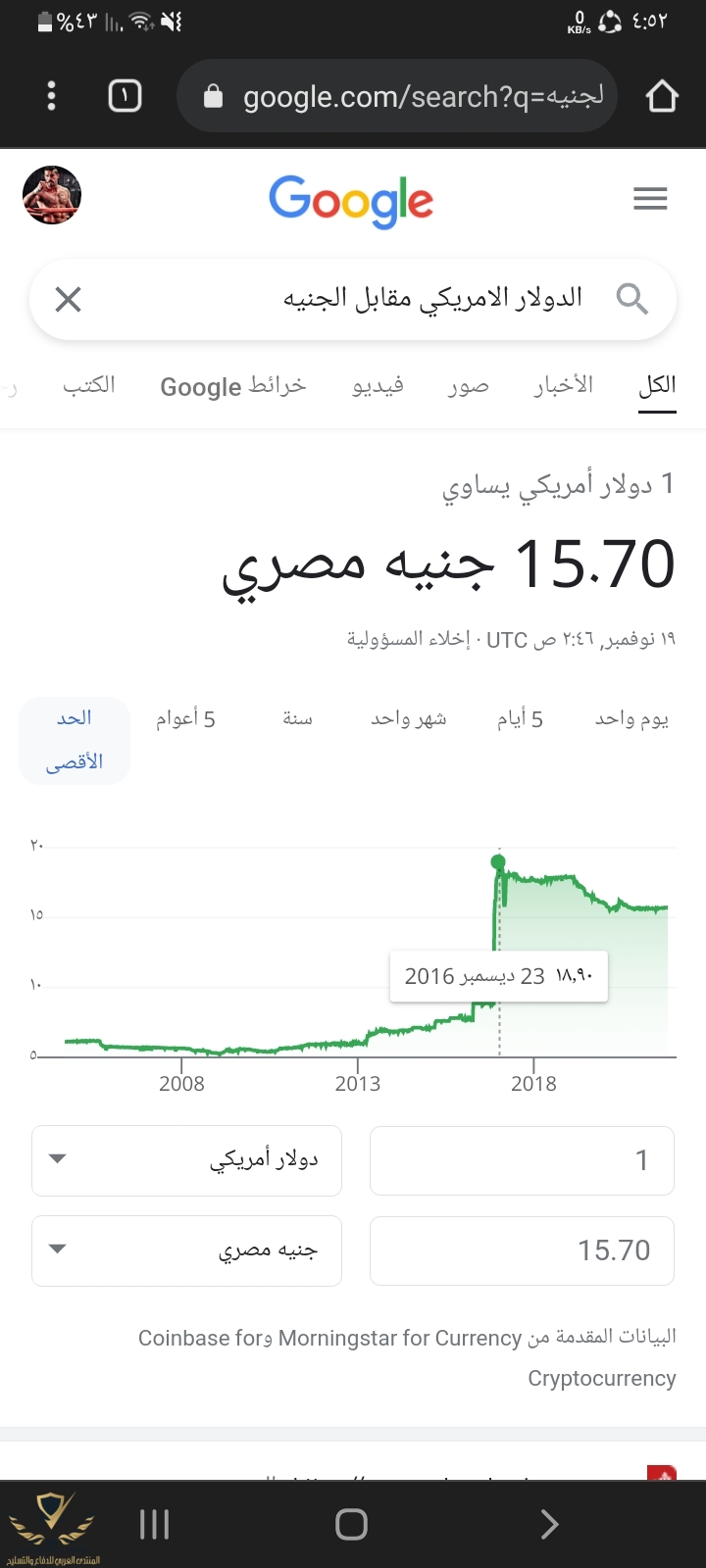Clear the search query text
Viewport: 706px width, 1568px height.
[x=68, y=299]
